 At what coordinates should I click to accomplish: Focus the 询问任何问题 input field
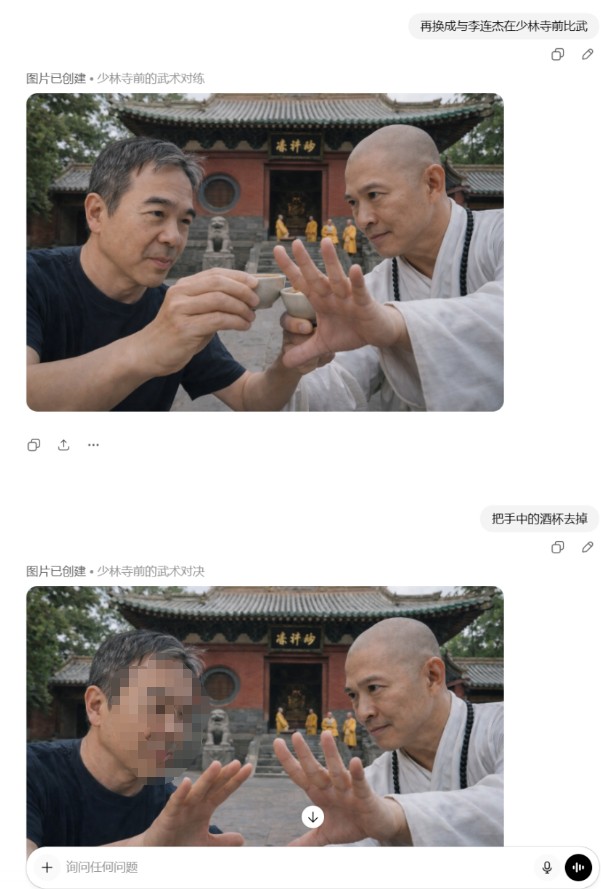click(290, 867)
